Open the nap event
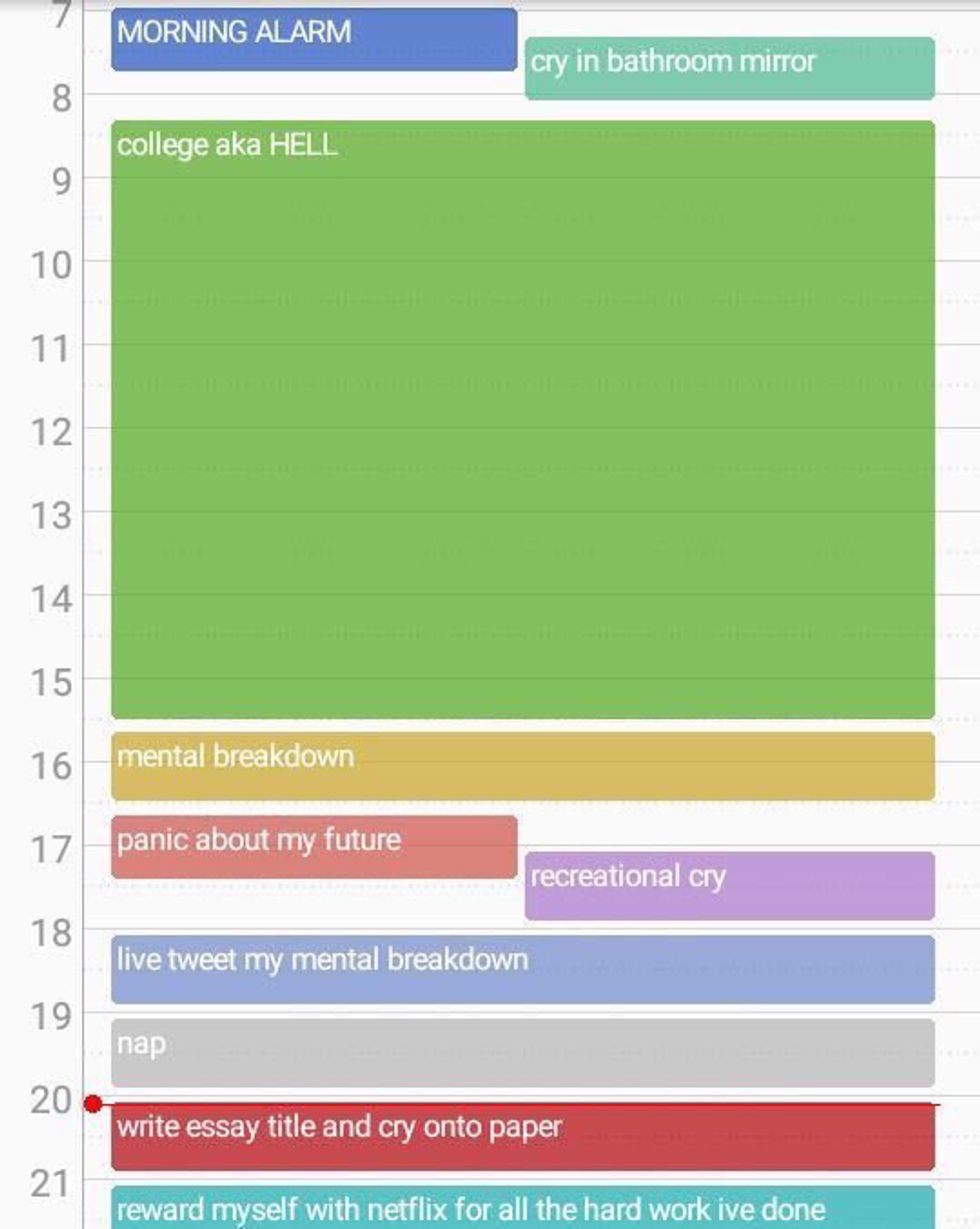Viewport: 980px width, 1229px height. (x=522, y=1052)
